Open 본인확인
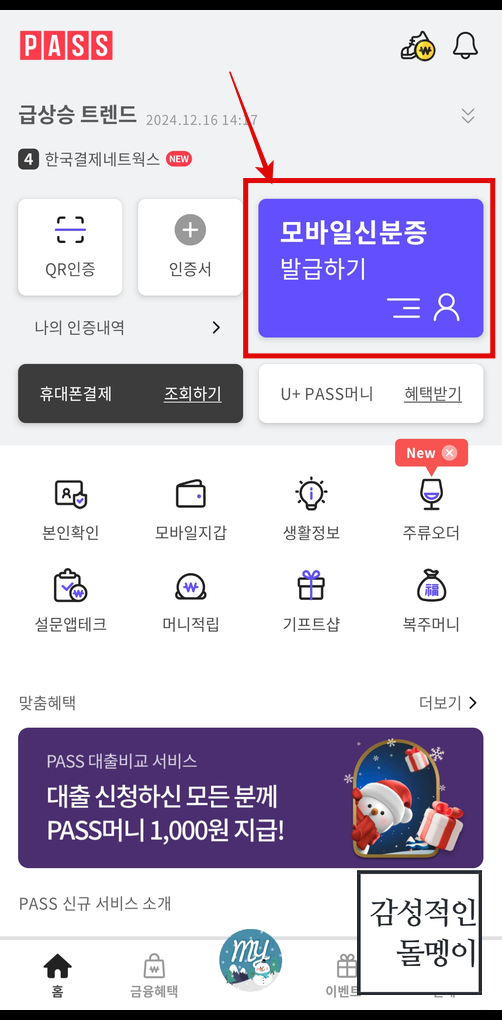This screenshot has height=1020, width=502. pyautogui.click(x=70, y=511)
